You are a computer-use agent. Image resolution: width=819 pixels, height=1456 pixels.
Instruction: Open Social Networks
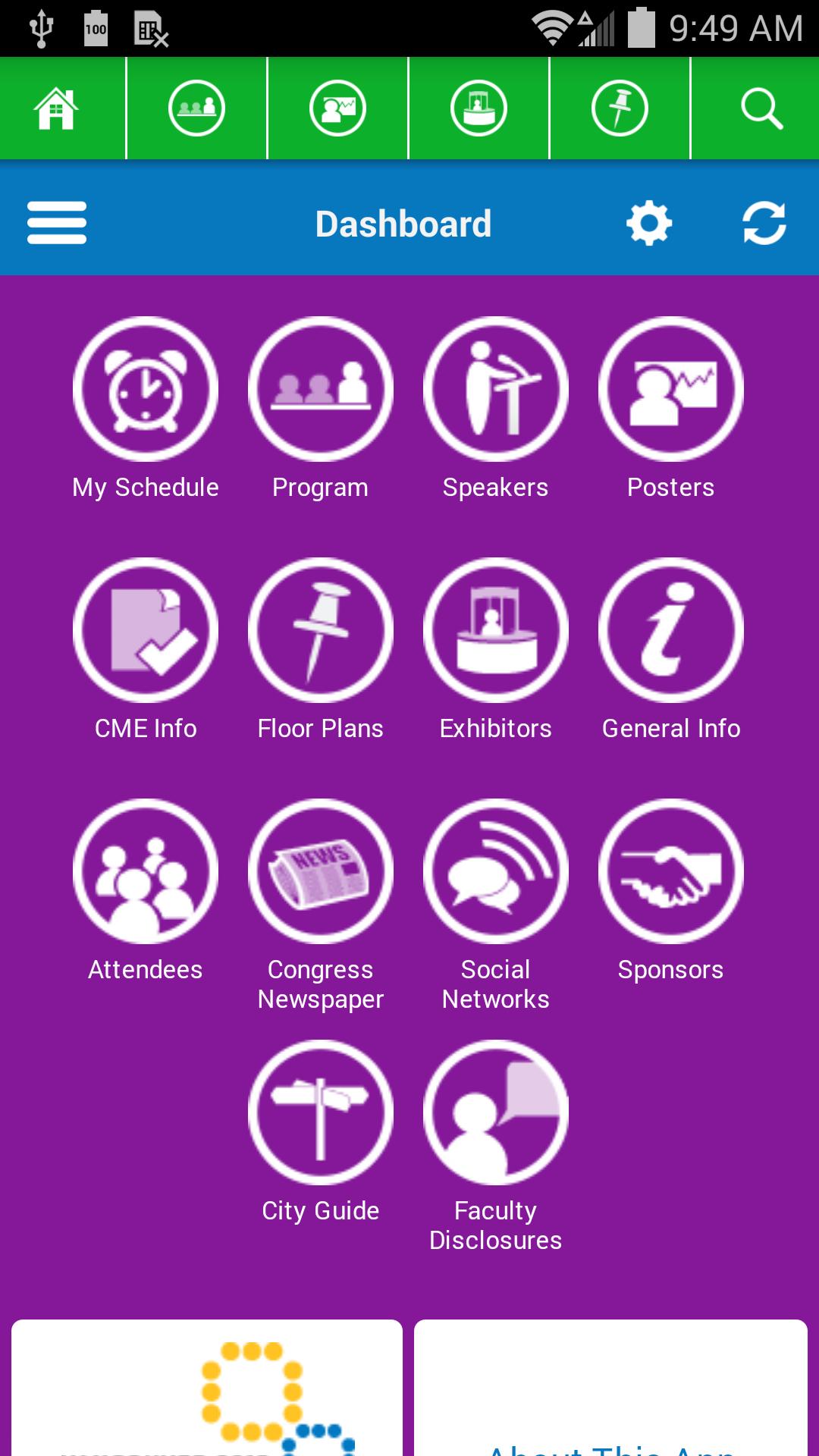tap(496, 871)
